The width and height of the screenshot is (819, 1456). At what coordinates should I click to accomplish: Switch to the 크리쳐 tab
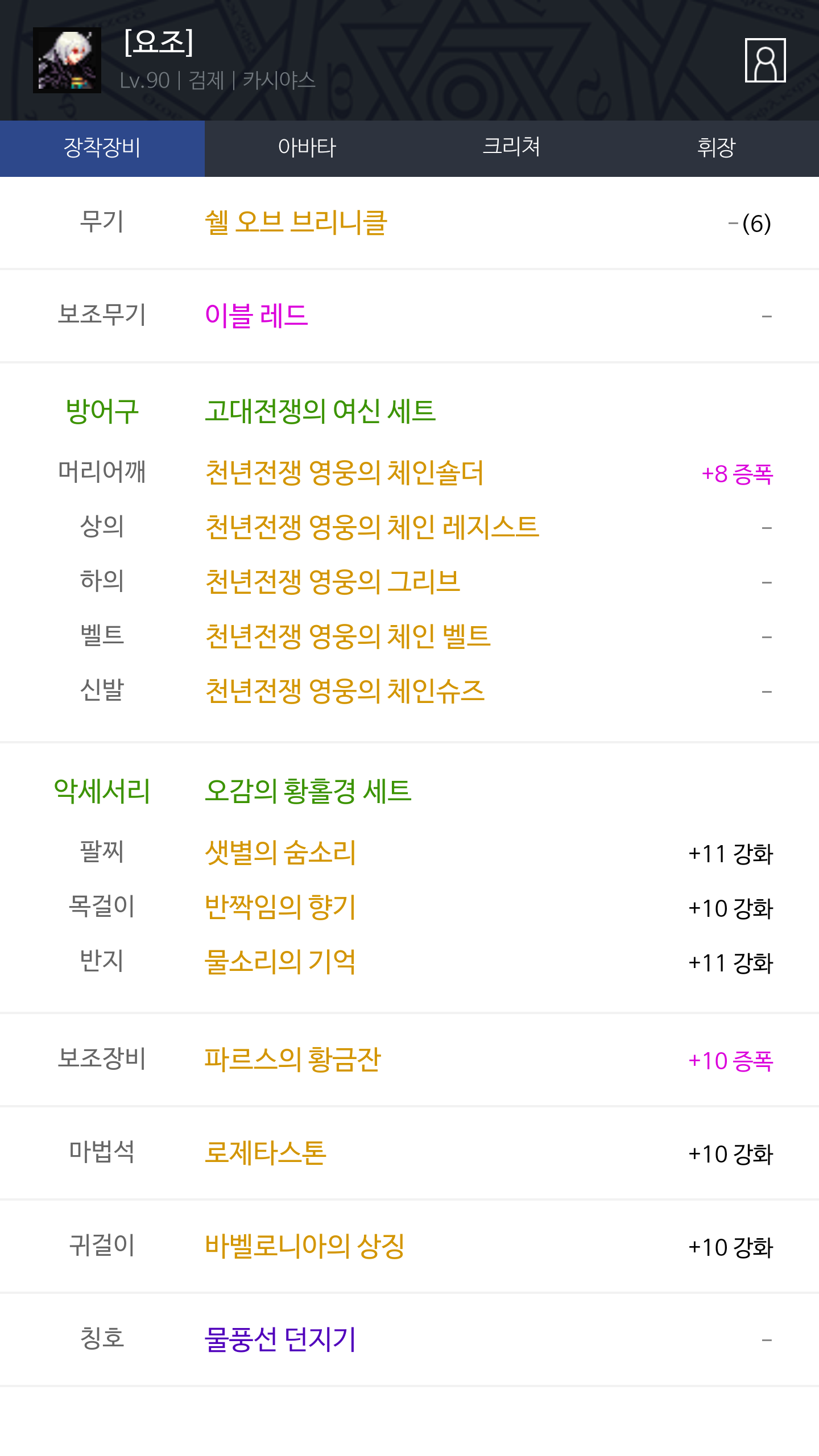[x=512, y=148]
